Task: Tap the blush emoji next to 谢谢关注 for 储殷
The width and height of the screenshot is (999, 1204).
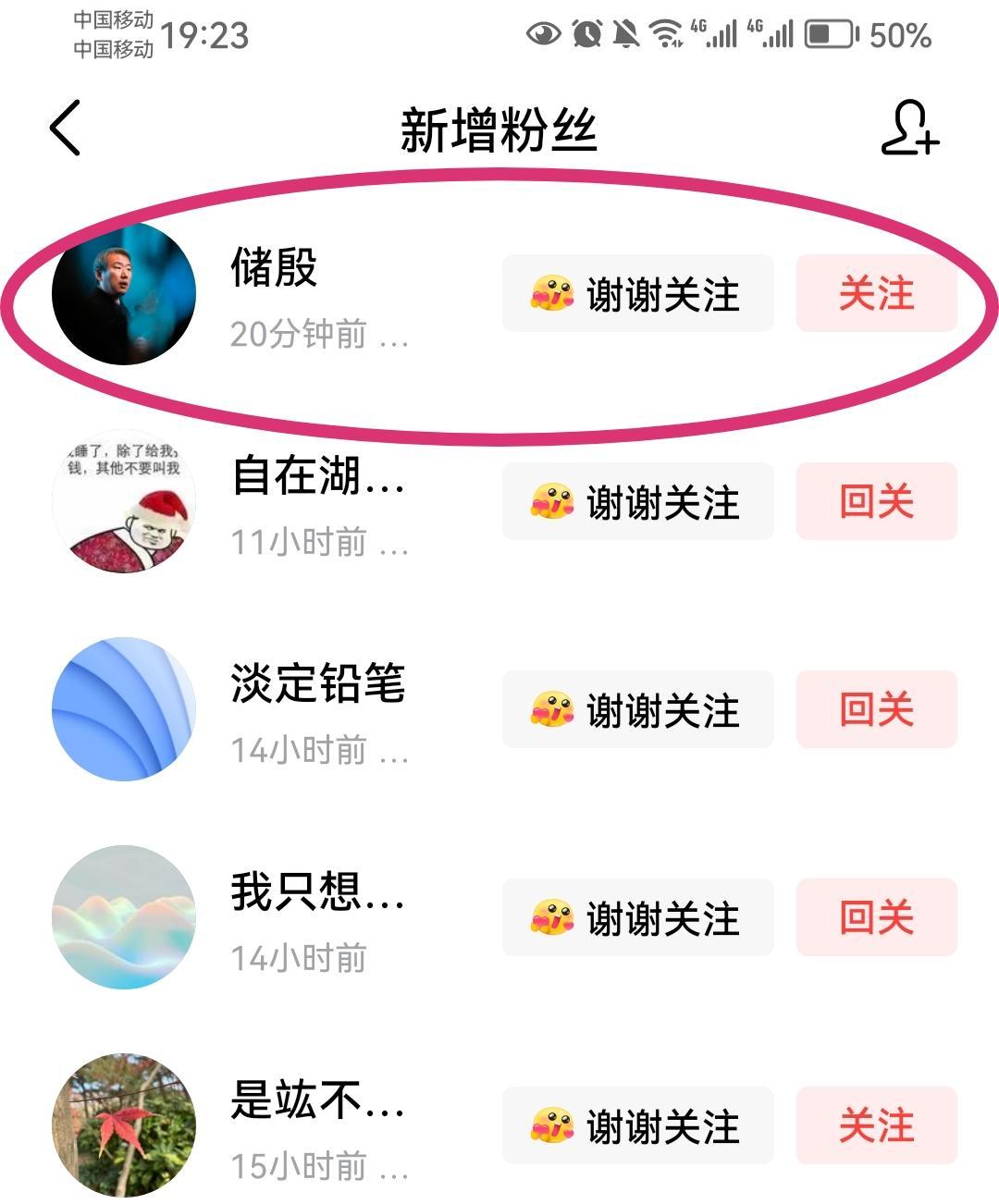Action: (x=549, y=293)
